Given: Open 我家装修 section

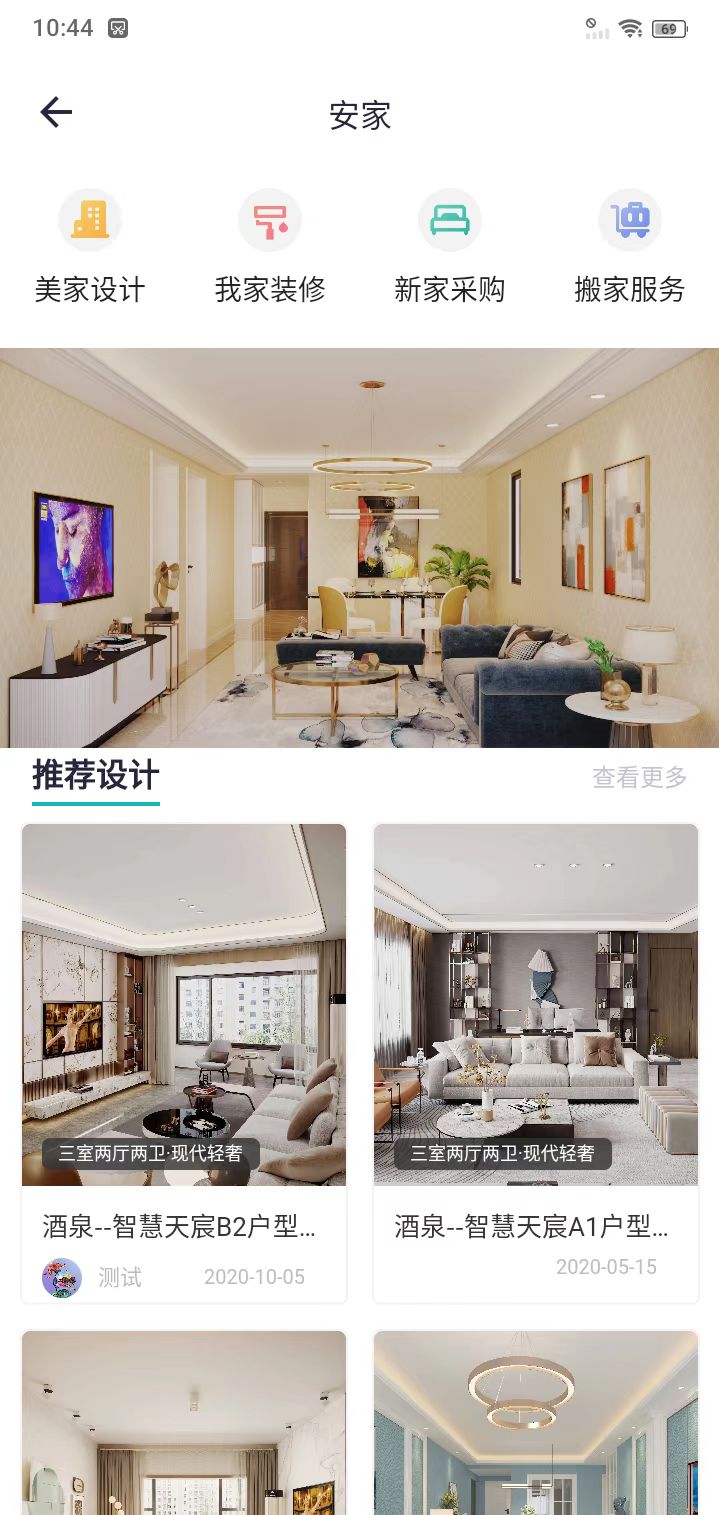Looking at the screenshot, I should [270, 247].
